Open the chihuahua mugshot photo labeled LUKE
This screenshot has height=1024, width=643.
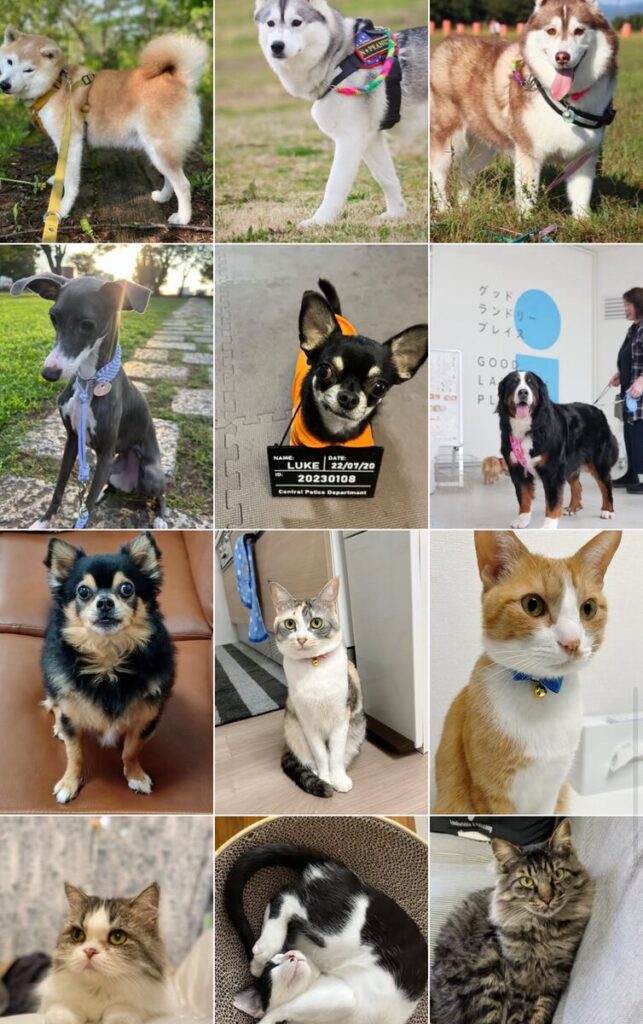321,387
